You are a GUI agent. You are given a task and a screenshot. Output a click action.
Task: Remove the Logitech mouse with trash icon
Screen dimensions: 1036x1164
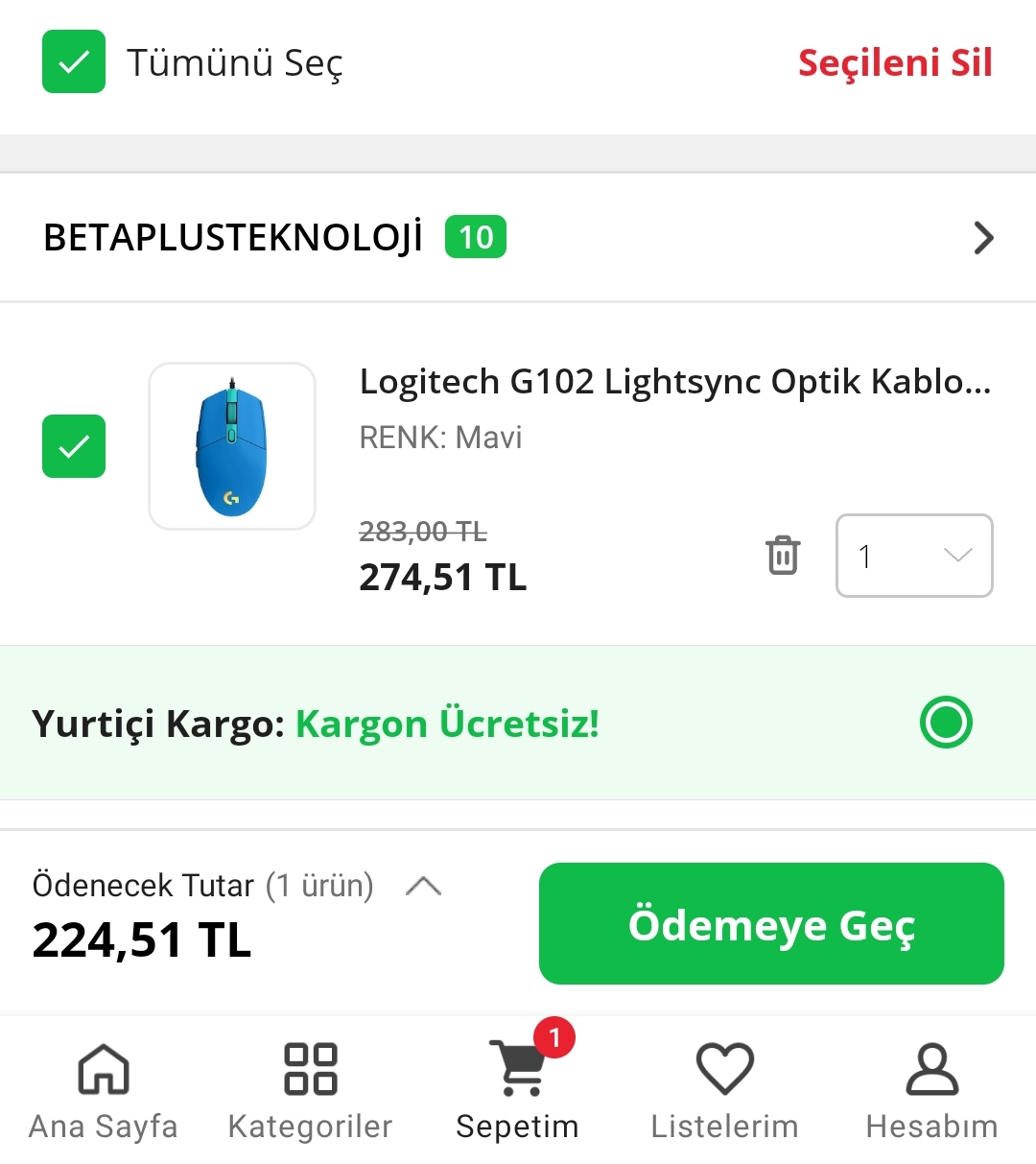(x=783, y=556)
